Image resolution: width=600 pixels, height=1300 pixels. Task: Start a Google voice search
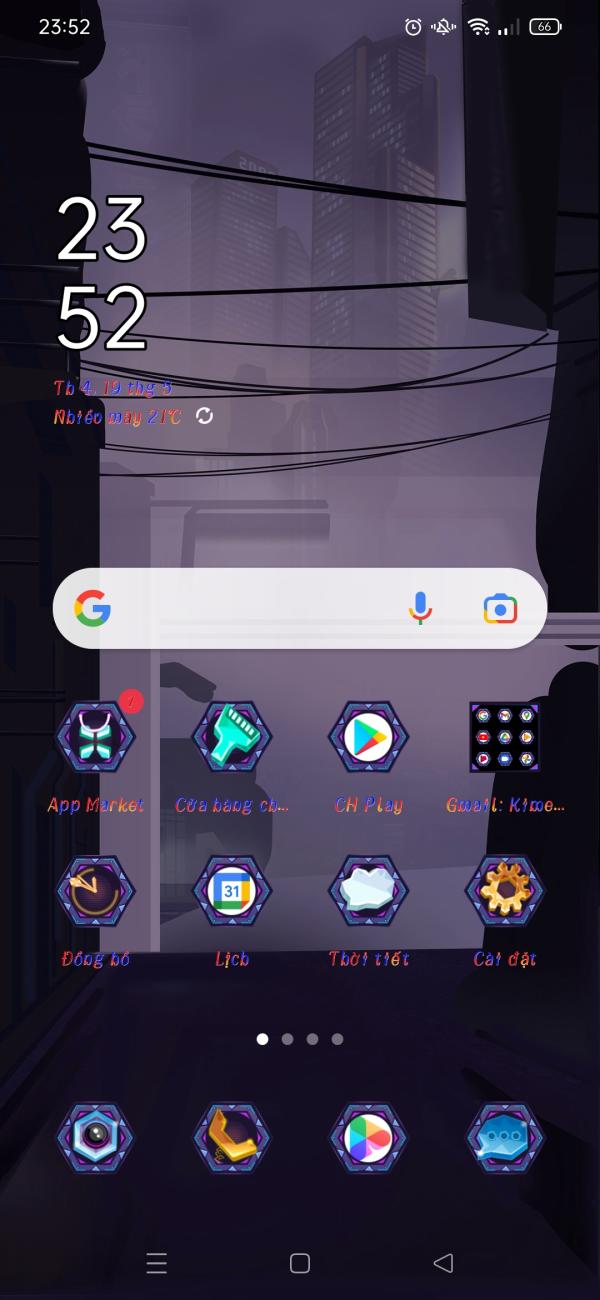[421, 608]
